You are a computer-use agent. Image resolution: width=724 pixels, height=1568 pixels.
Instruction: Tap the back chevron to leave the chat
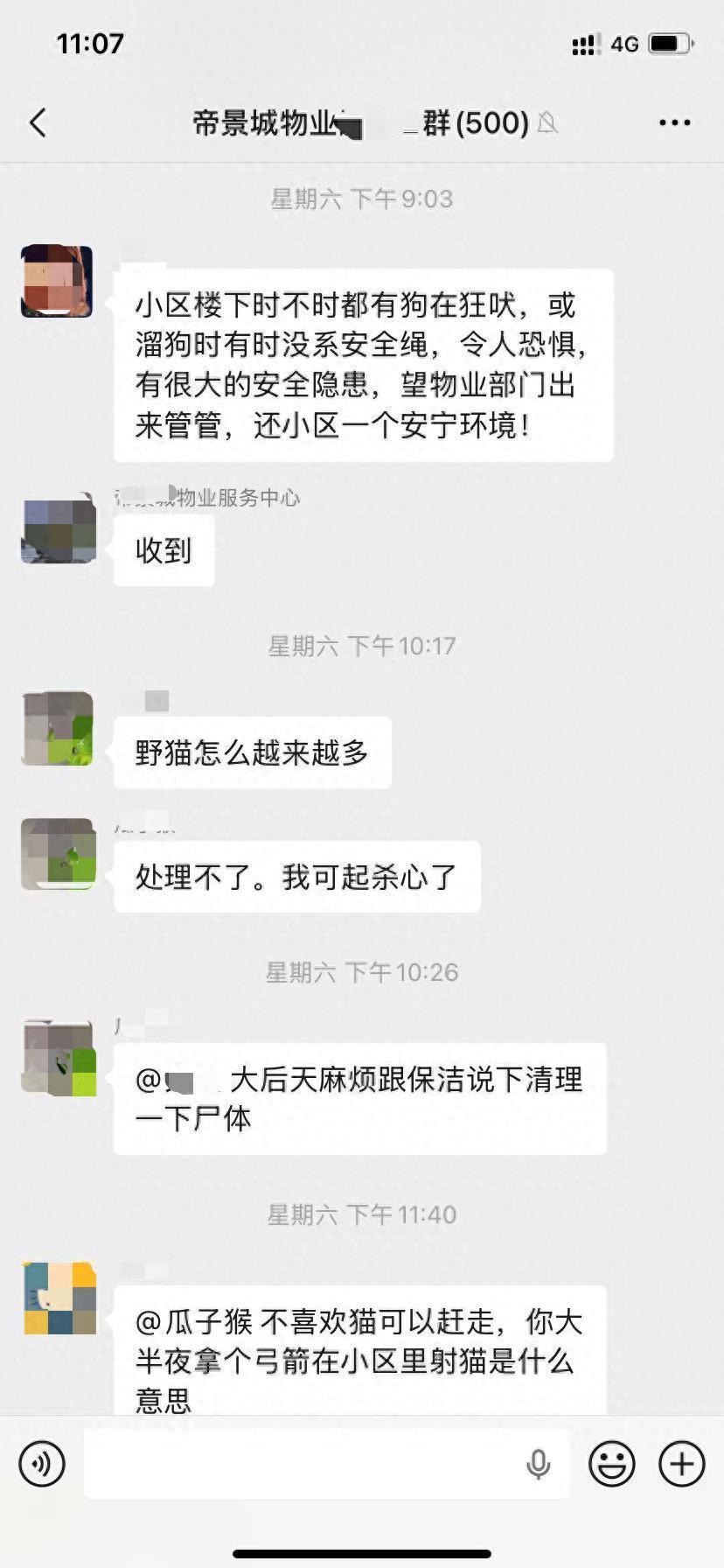coord(36,123)
